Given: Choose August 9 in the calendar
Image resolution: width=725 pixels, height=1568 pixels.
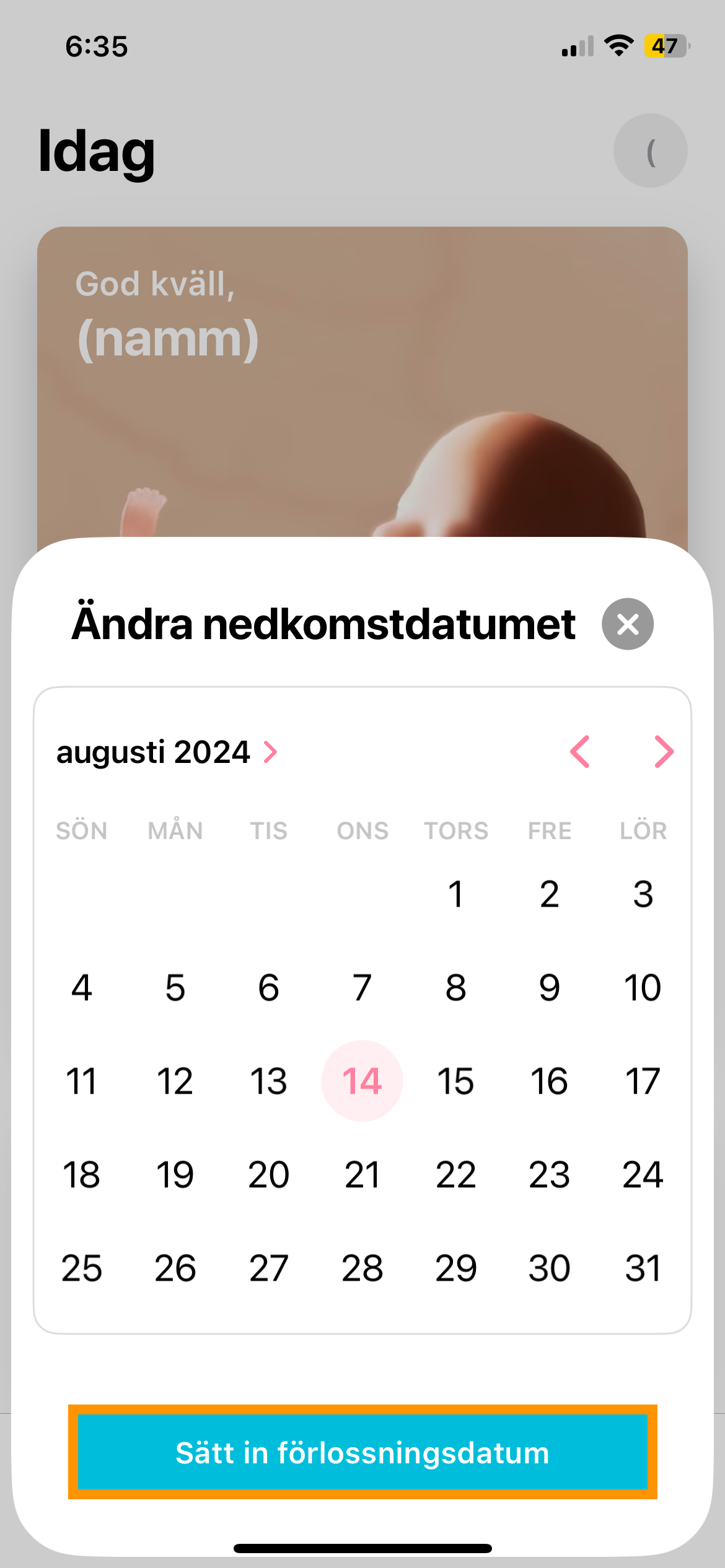Looking at the screenshot, I should [x=550, y=988].
